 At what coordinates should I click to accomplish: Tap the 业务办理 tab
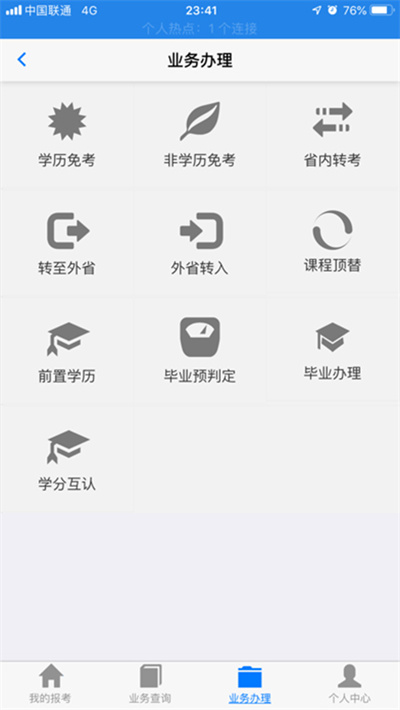click(250, 684)
